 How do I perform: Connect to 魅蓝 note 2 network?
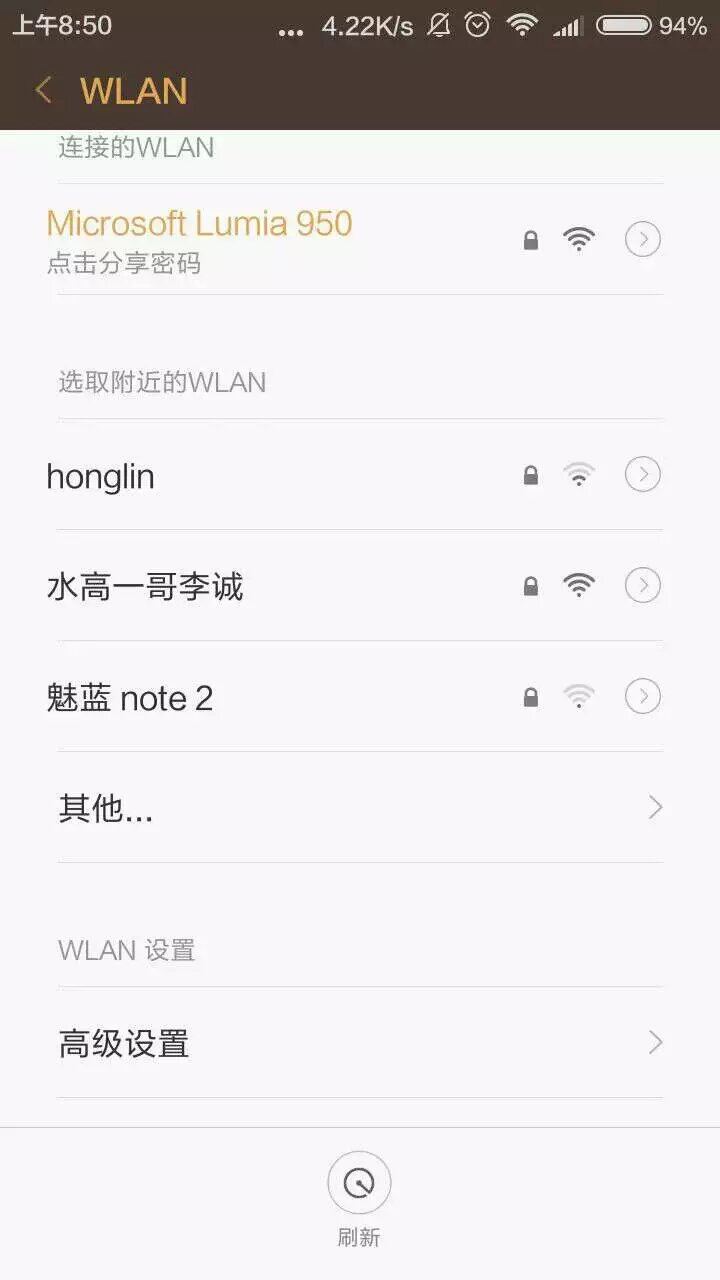130,698
